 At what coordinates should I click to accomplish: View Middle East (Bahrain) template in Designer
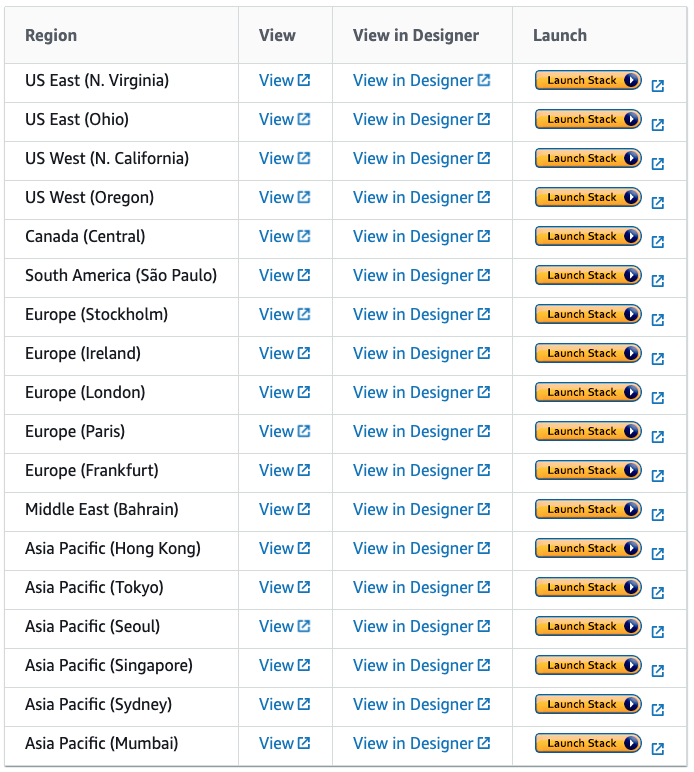pos(413,510)
